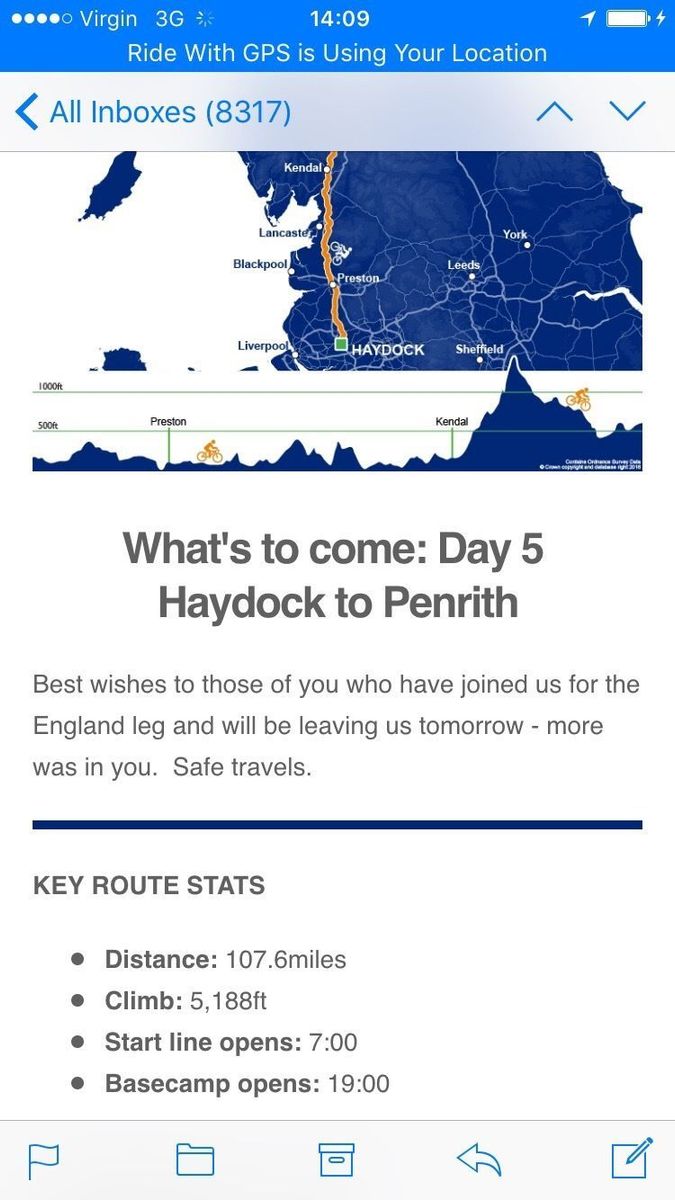The width and height of the screenshot is (675, 1200).
Task: Move email to a folder
Action: point(195,1159)
